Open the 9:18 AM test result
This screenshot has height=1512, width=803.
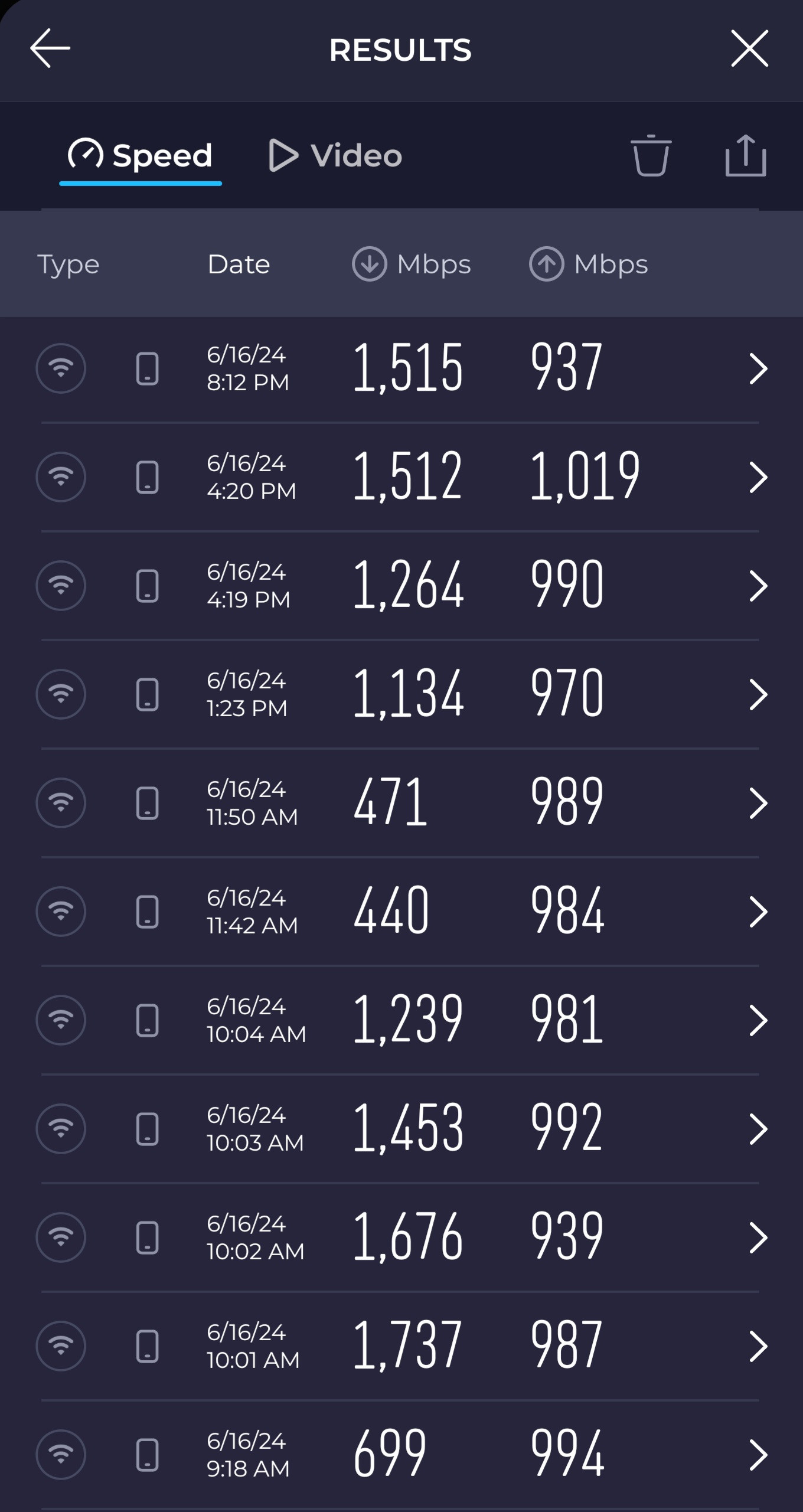tap(401, 1455)
